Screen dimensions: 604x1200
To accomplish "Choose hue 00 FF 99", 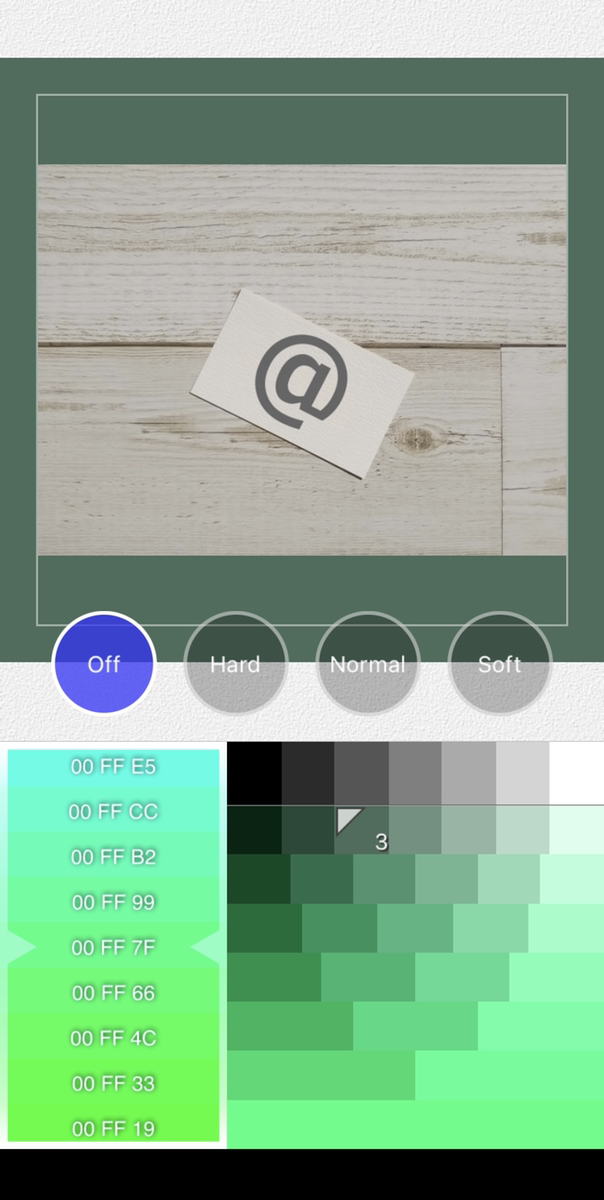I will 113,902.
